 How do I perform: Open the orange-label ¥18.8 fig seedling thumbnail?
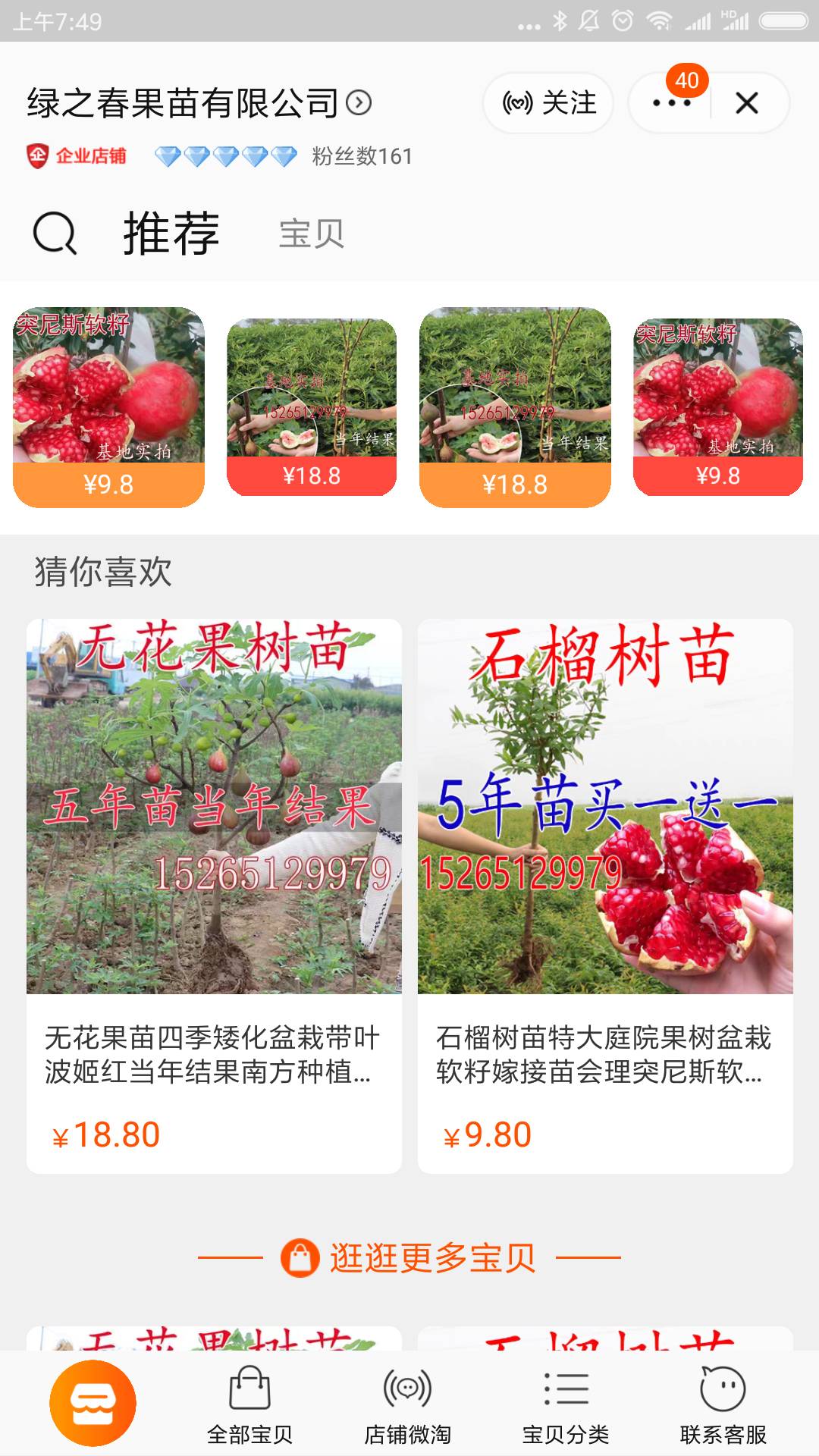point(515,407)
